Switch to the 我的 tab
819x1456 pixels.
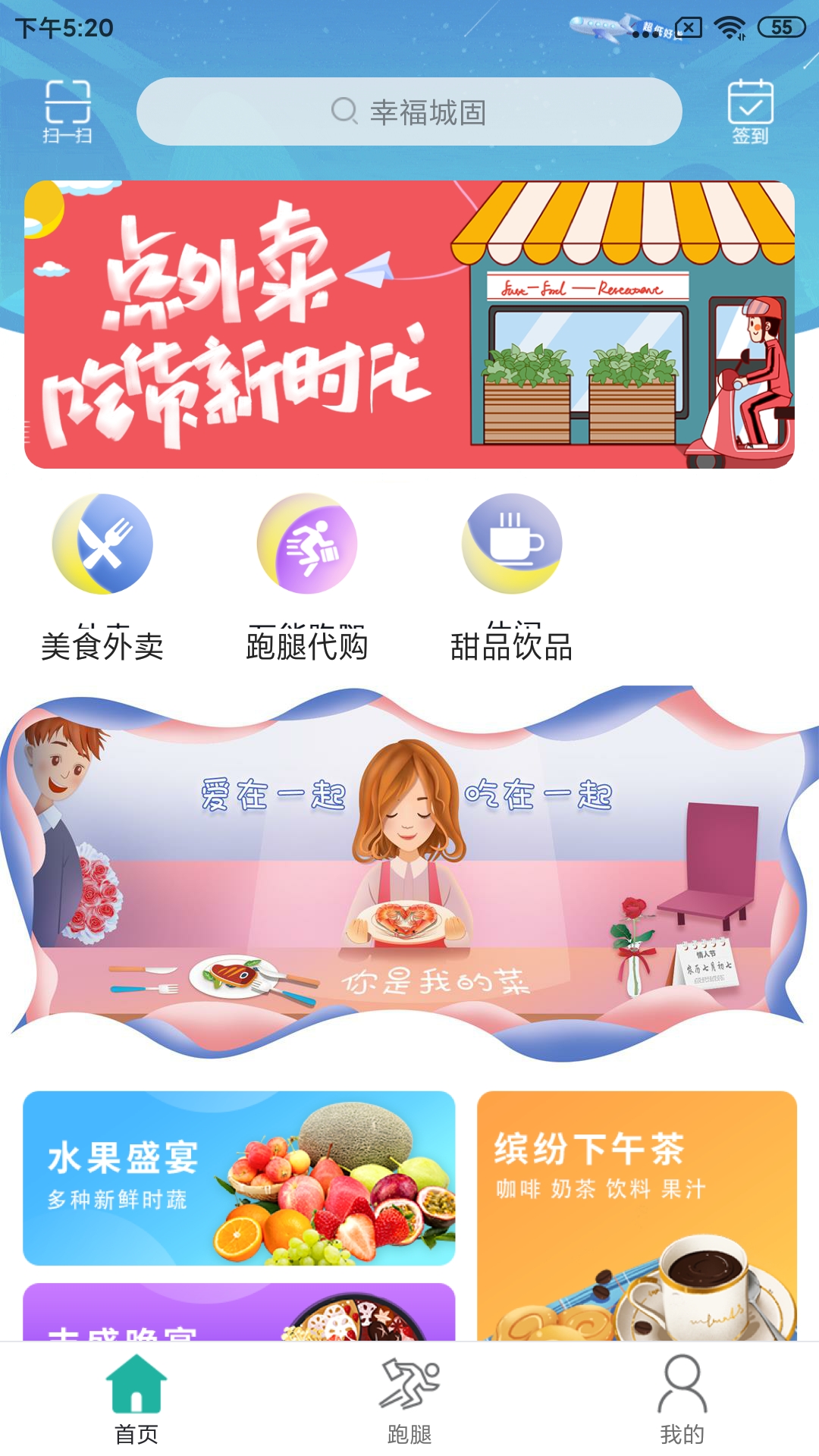[x=682, y=1400]
